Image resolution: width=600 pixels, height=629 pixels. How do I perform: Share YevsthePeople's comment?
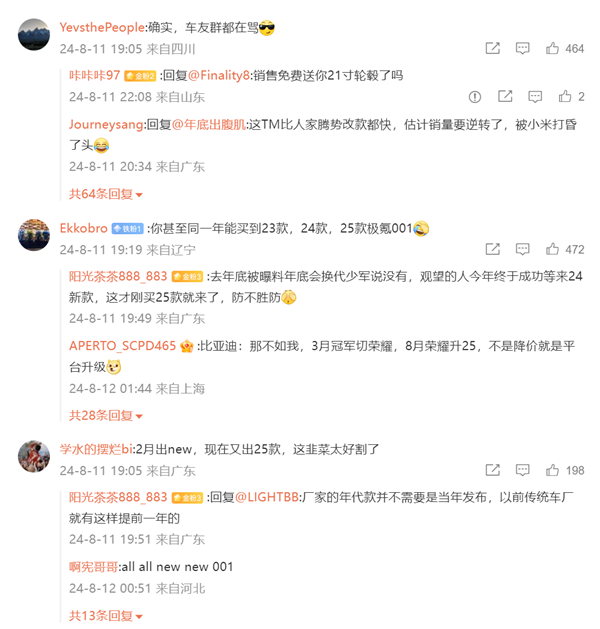(493, 48)
